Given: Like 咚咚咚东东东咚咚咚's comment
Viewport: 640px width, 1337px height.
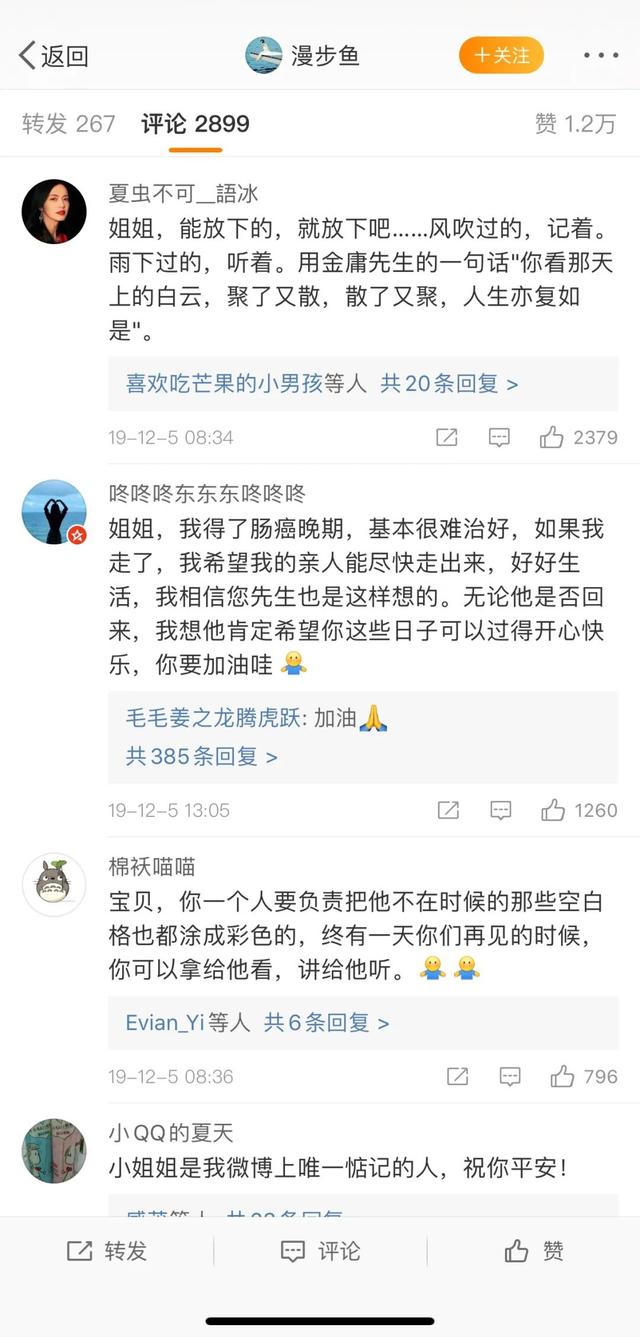Looking at the screenshot, I should tap(553, 810).
